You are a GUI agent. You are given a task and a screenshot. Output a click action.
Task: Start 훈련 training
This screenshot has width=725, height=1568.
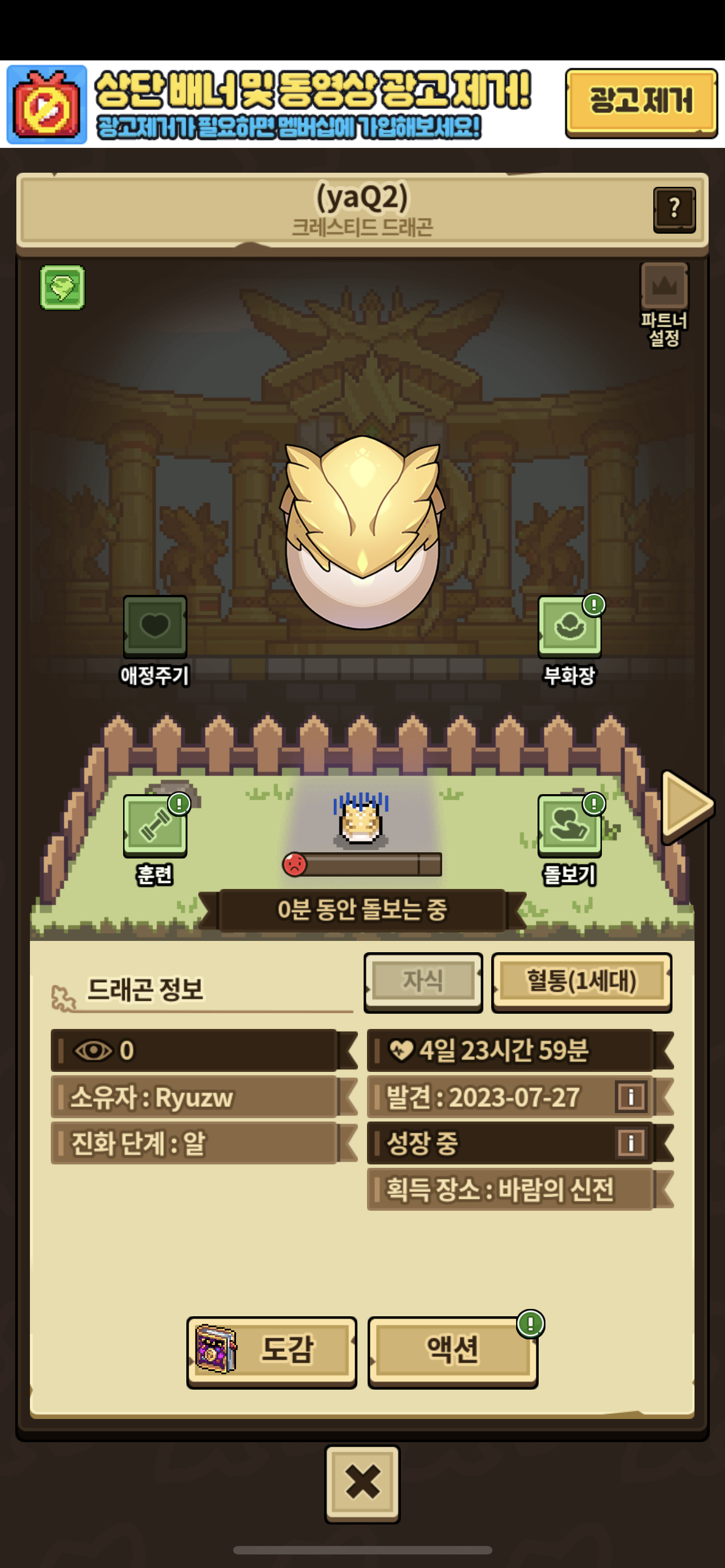point(155,825)
